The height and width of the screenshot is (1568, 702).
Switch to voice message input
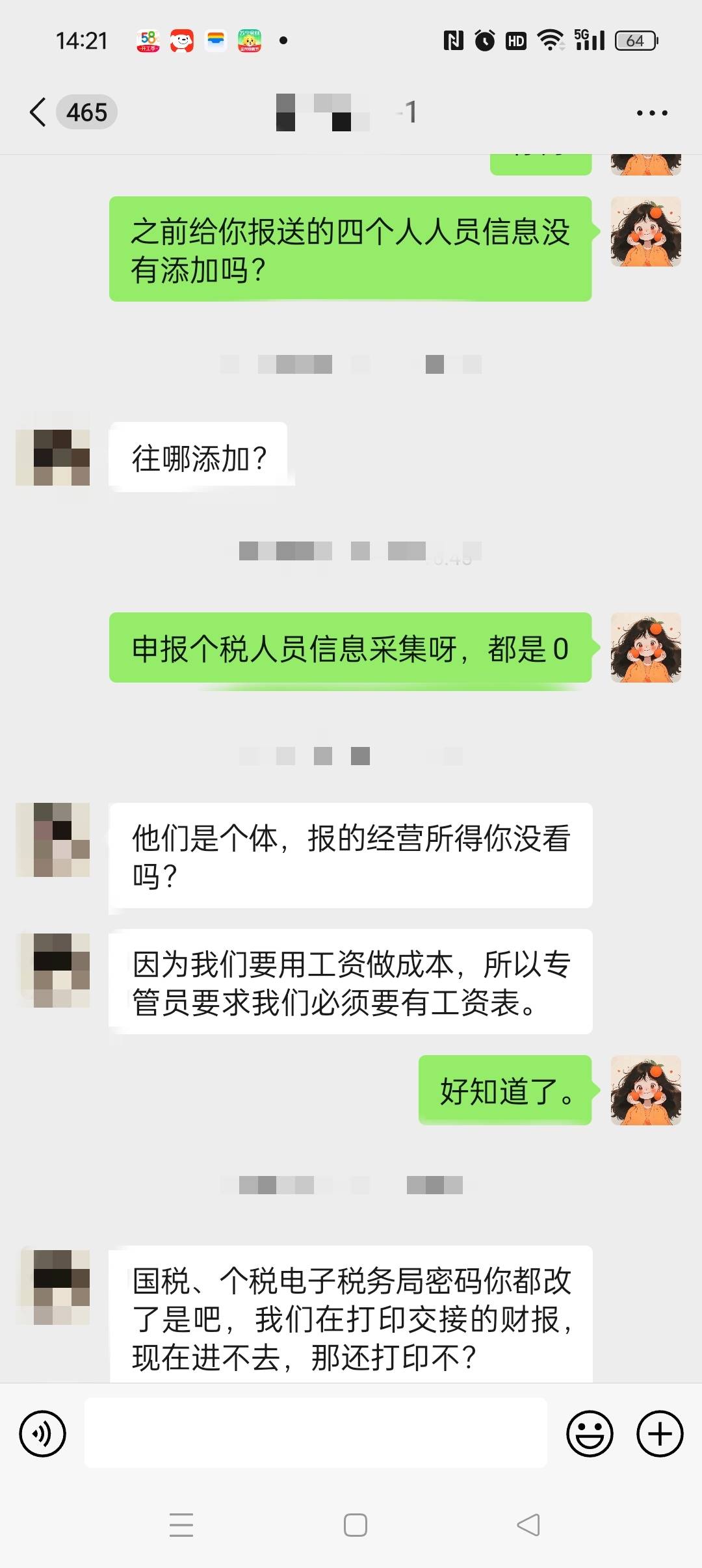click(x=43, y=1433)
